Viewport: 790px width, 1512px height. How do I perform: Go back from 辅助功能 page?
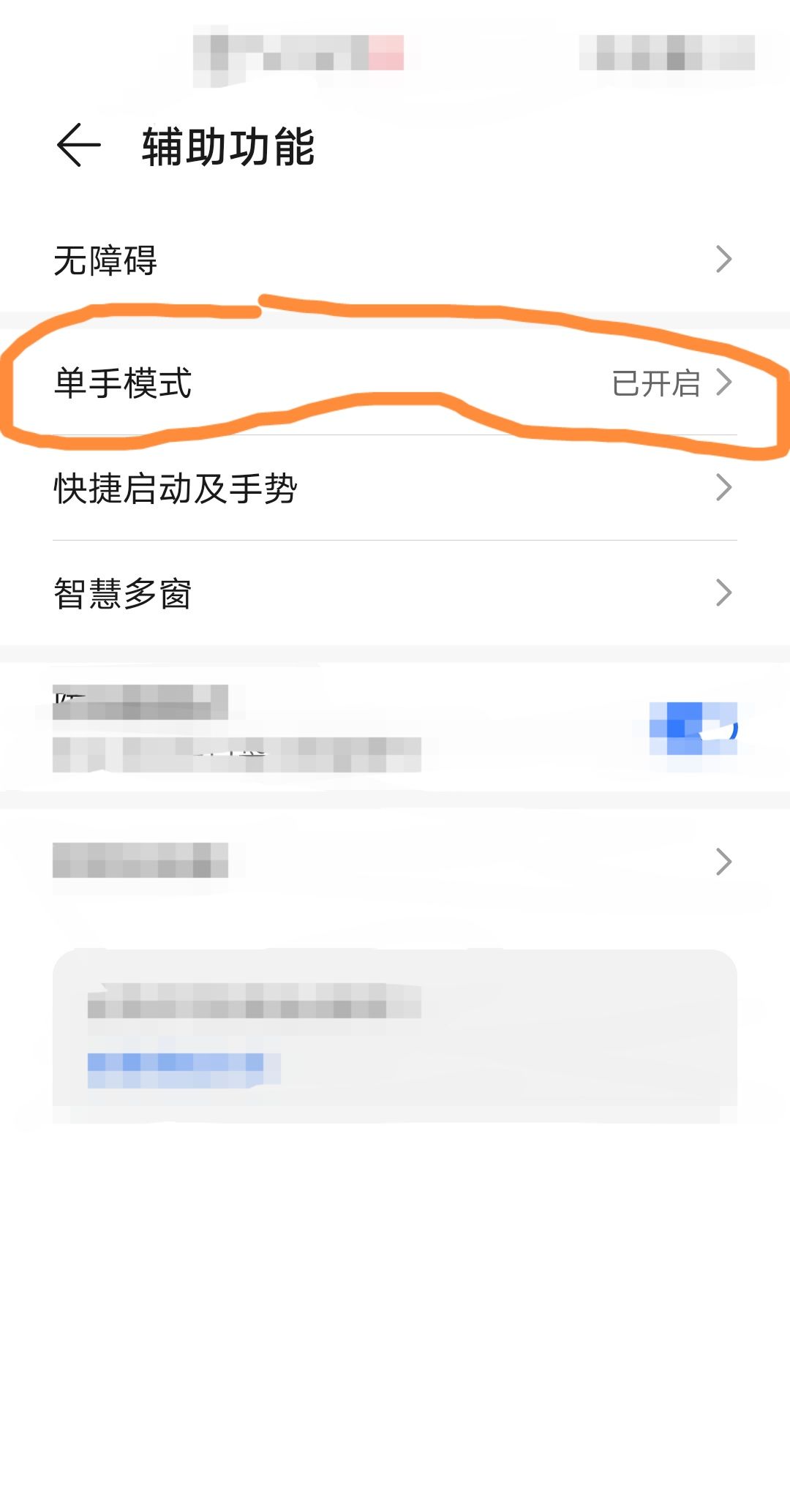pos(78,145)
